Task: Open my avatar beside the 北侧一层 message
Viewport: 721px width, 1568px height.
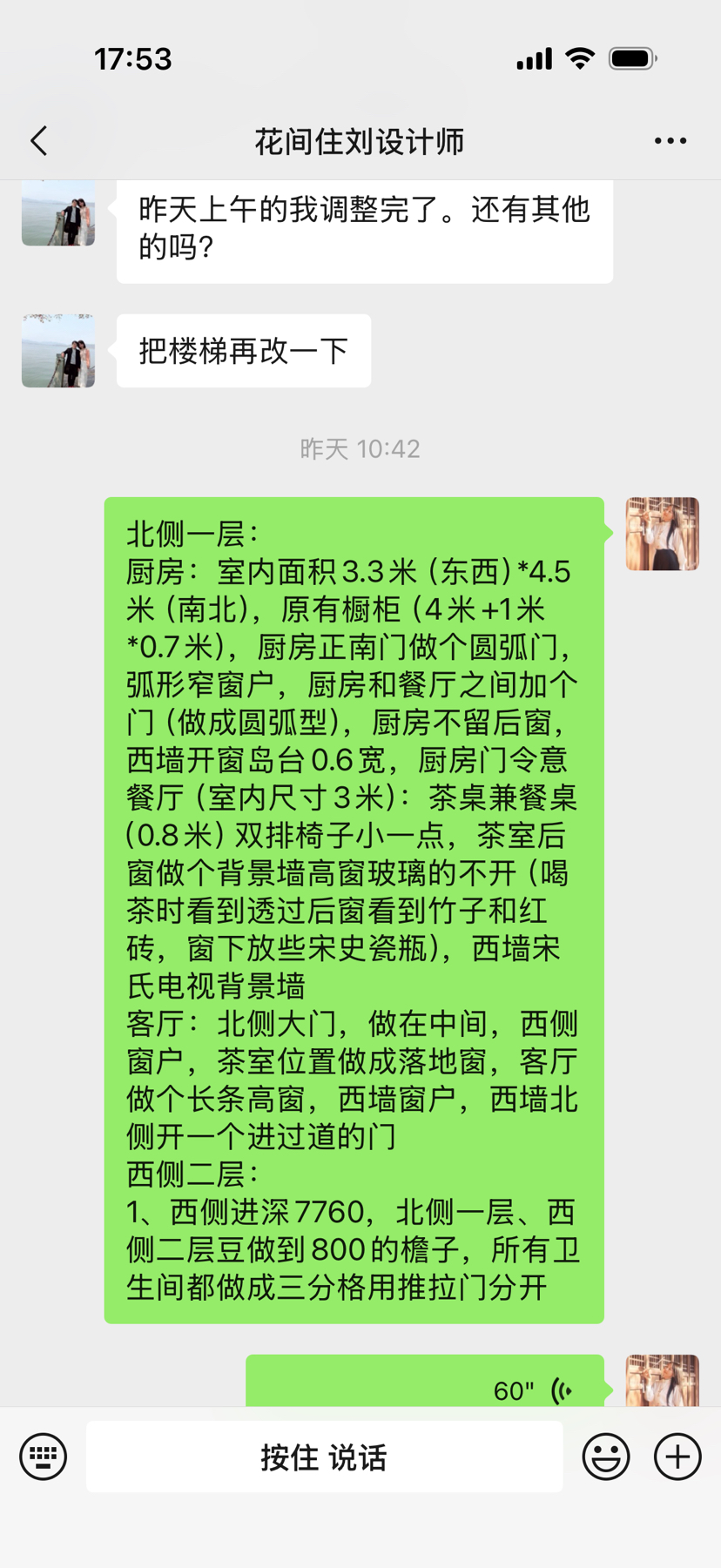Action: (x=663, y=534)
